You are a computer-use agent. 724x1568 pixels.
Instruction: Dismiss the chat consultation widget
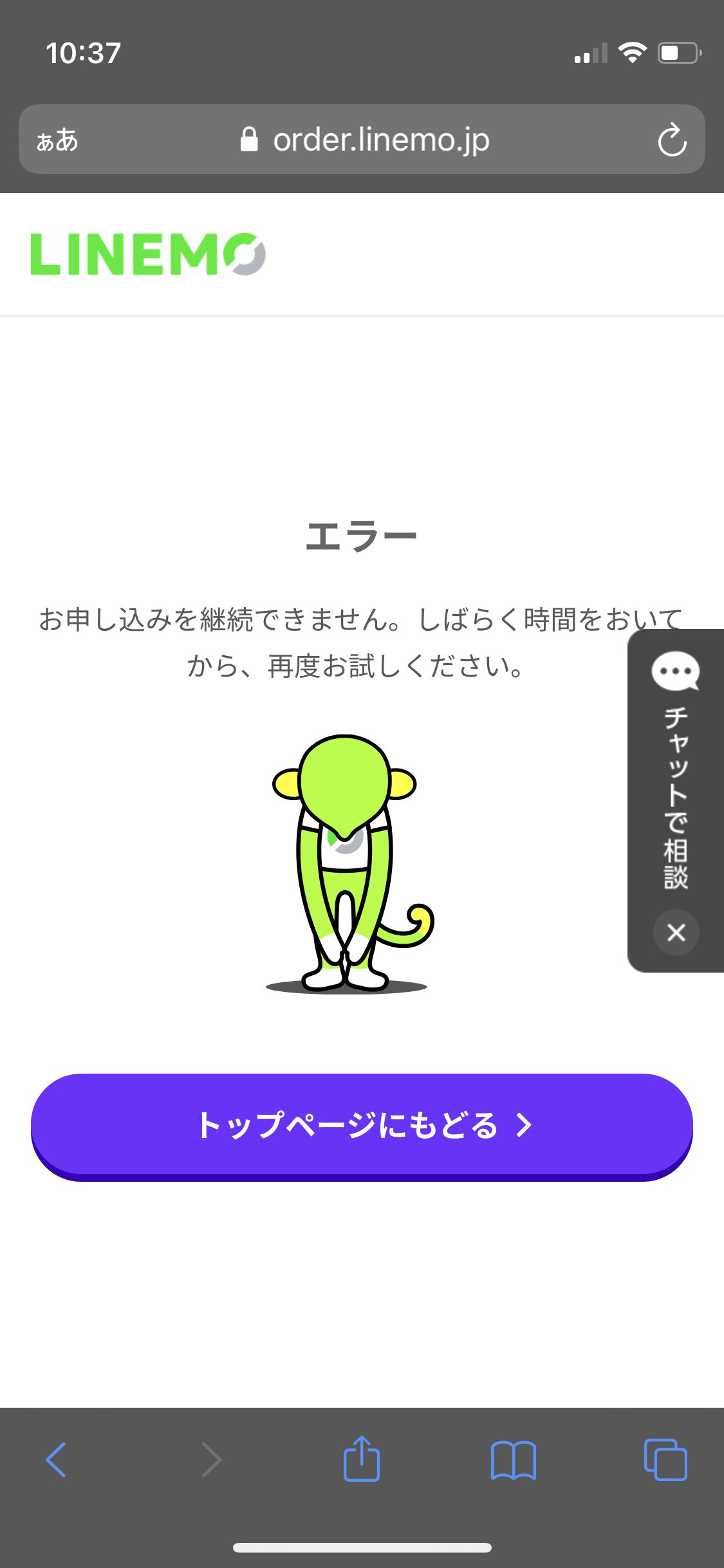pos(676,932)
